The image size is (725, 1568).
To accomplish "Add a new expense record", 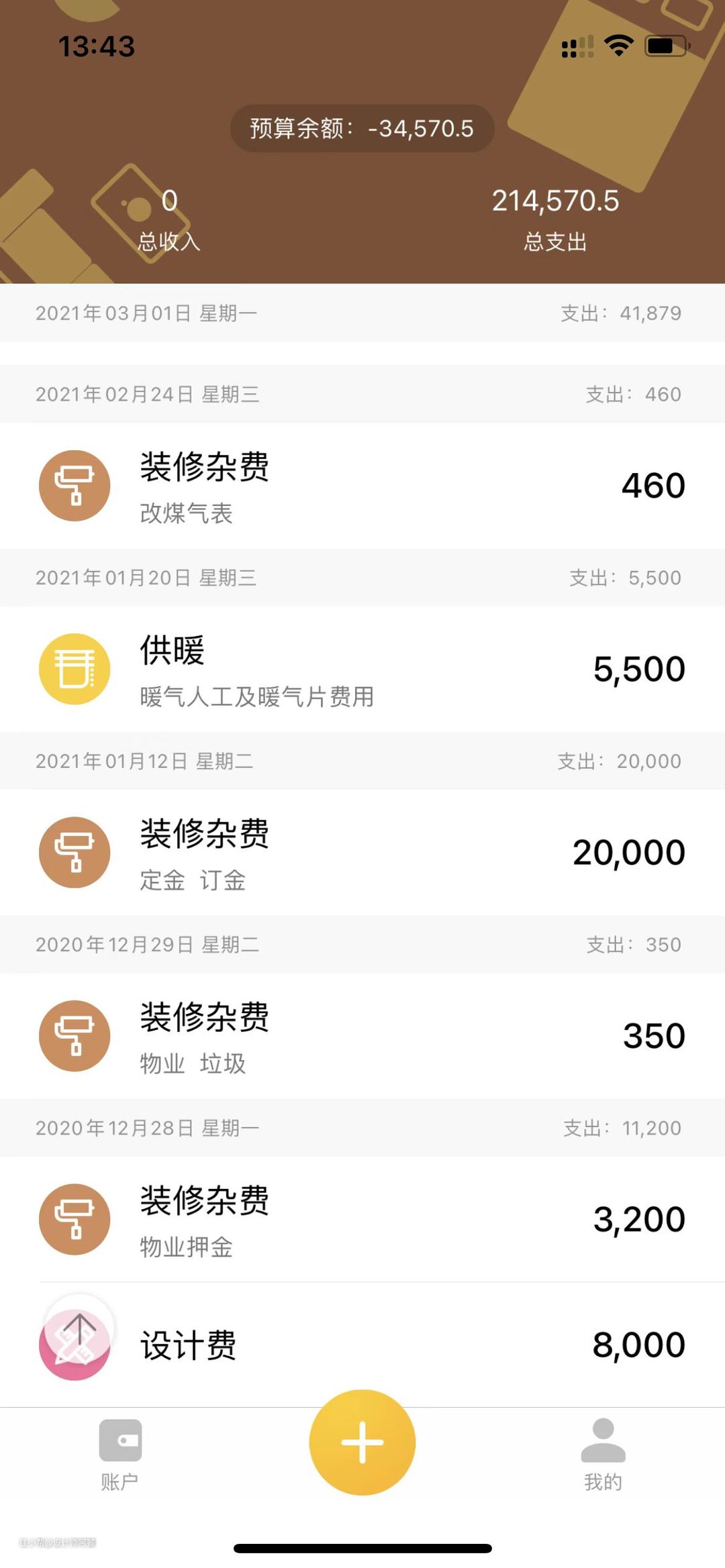I will click(362, 1442).
